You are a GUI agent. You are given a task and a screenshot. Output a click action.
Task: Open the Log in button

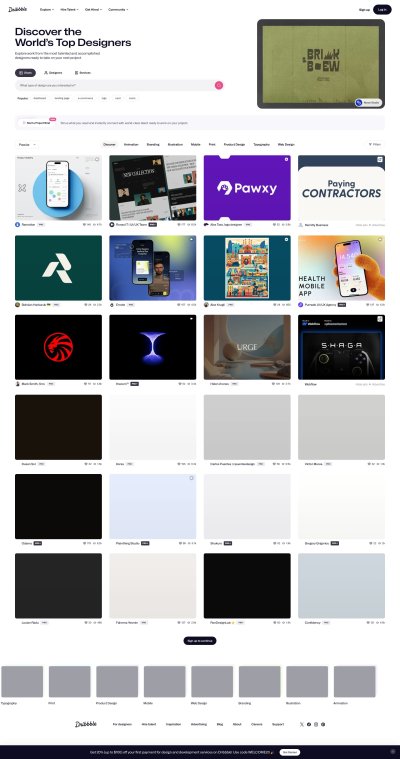tap(382, 10)
